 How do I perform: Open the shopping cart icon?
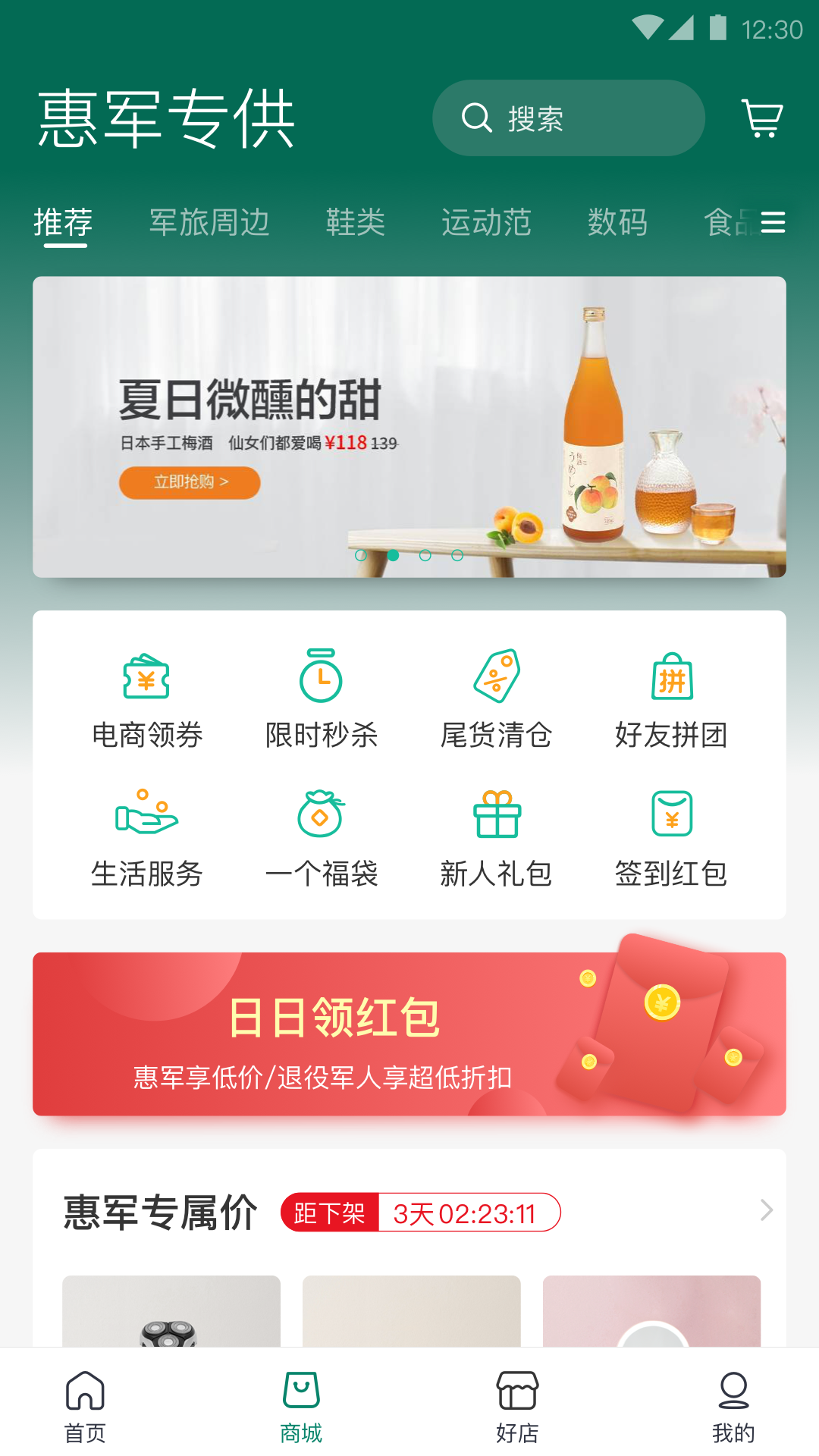point(763,118)
